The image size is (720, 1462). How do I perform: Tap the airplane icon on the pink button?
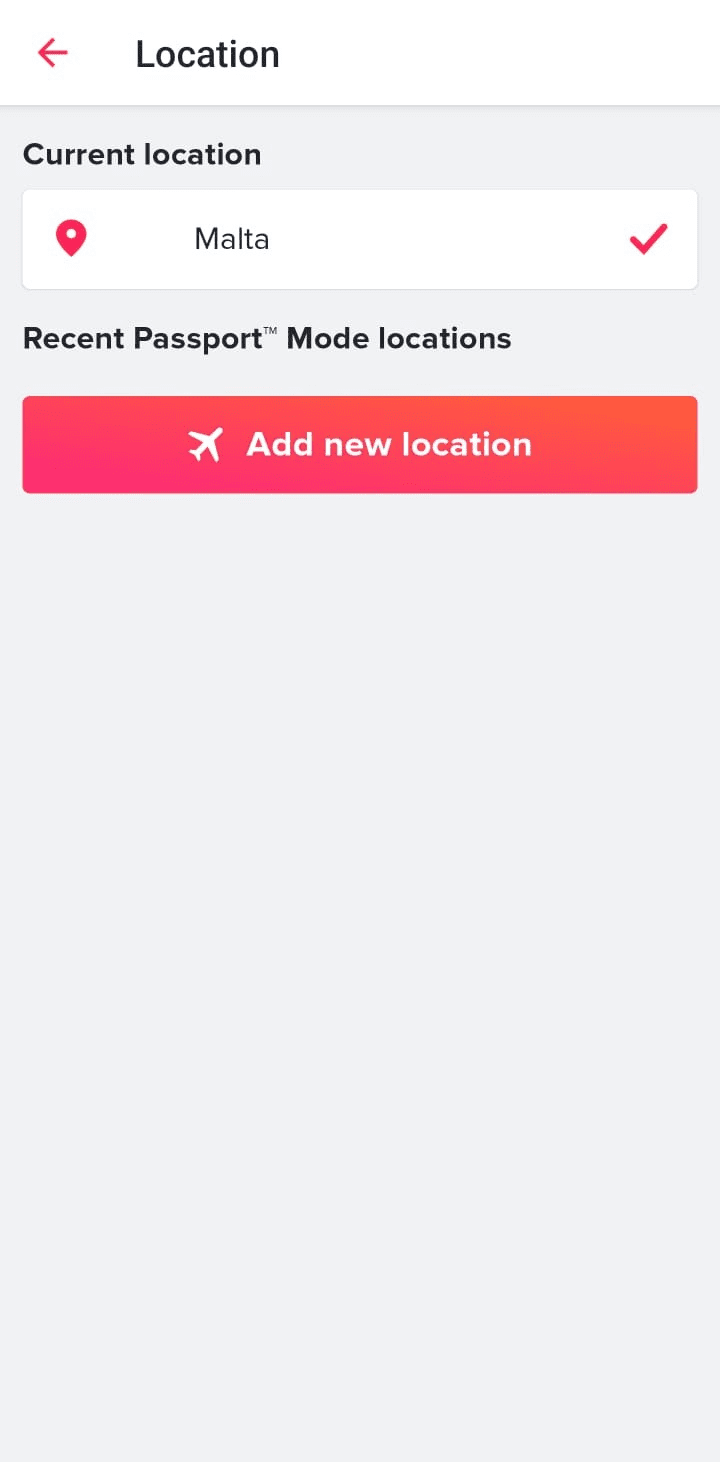(x=206, y=444)
